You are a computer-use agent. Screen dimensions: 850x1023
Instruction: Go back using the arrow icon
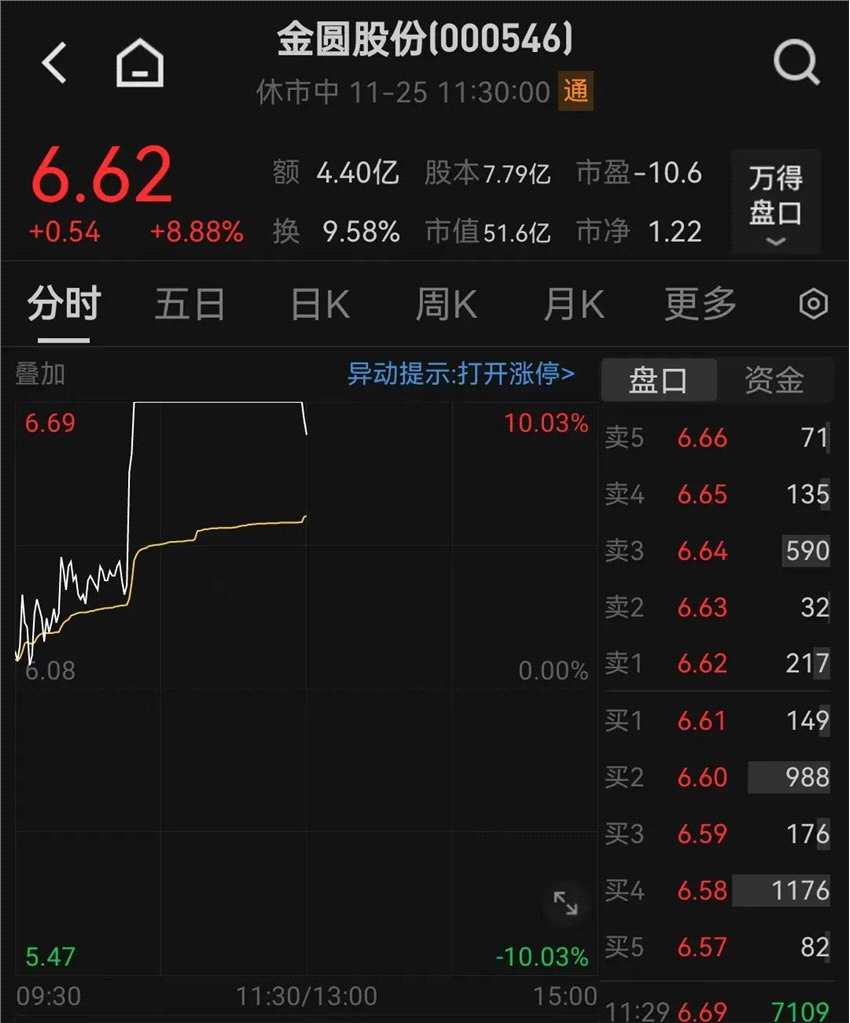[55, 64]
